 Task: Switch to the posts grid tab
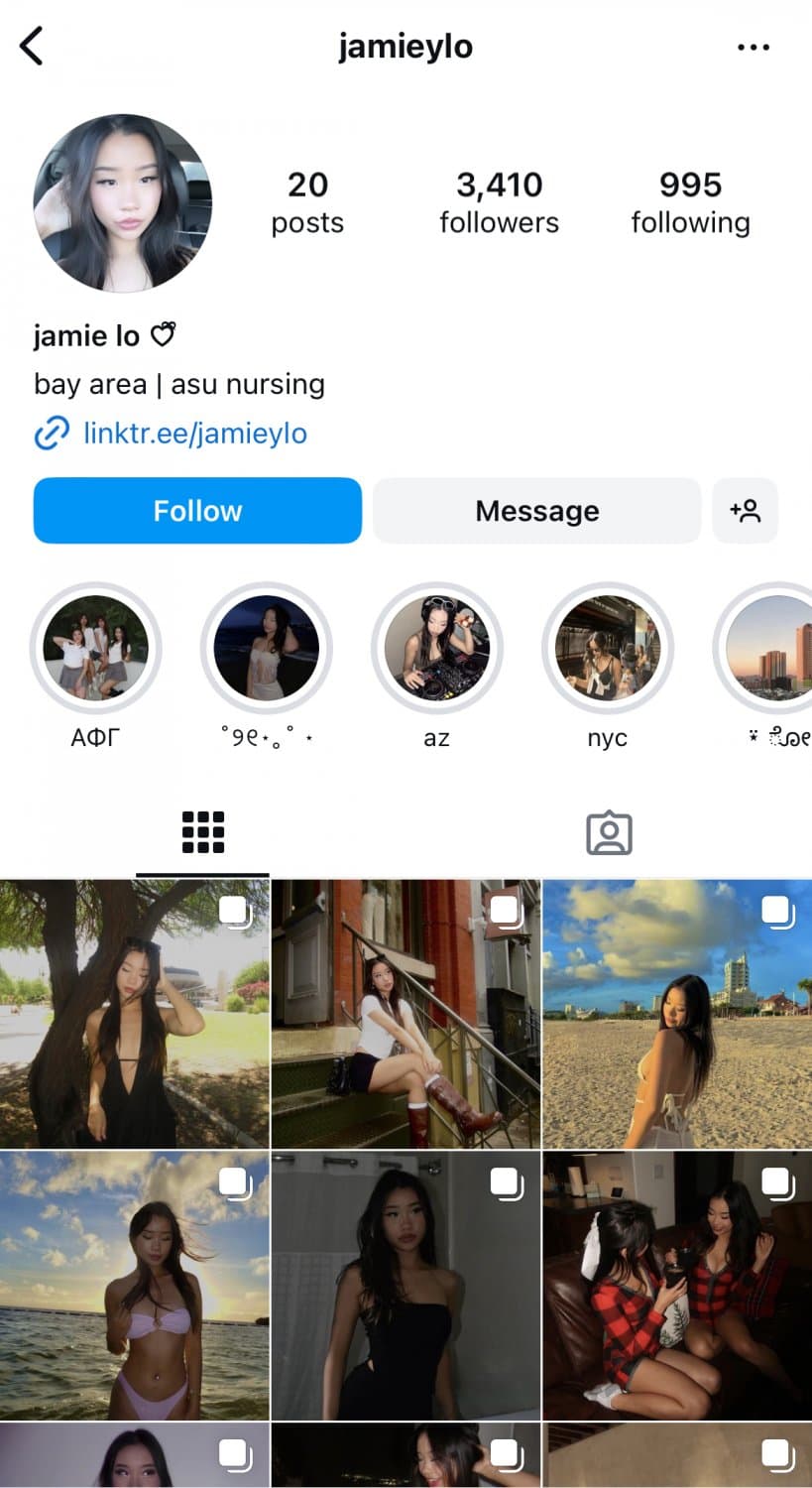pos(202,832)
